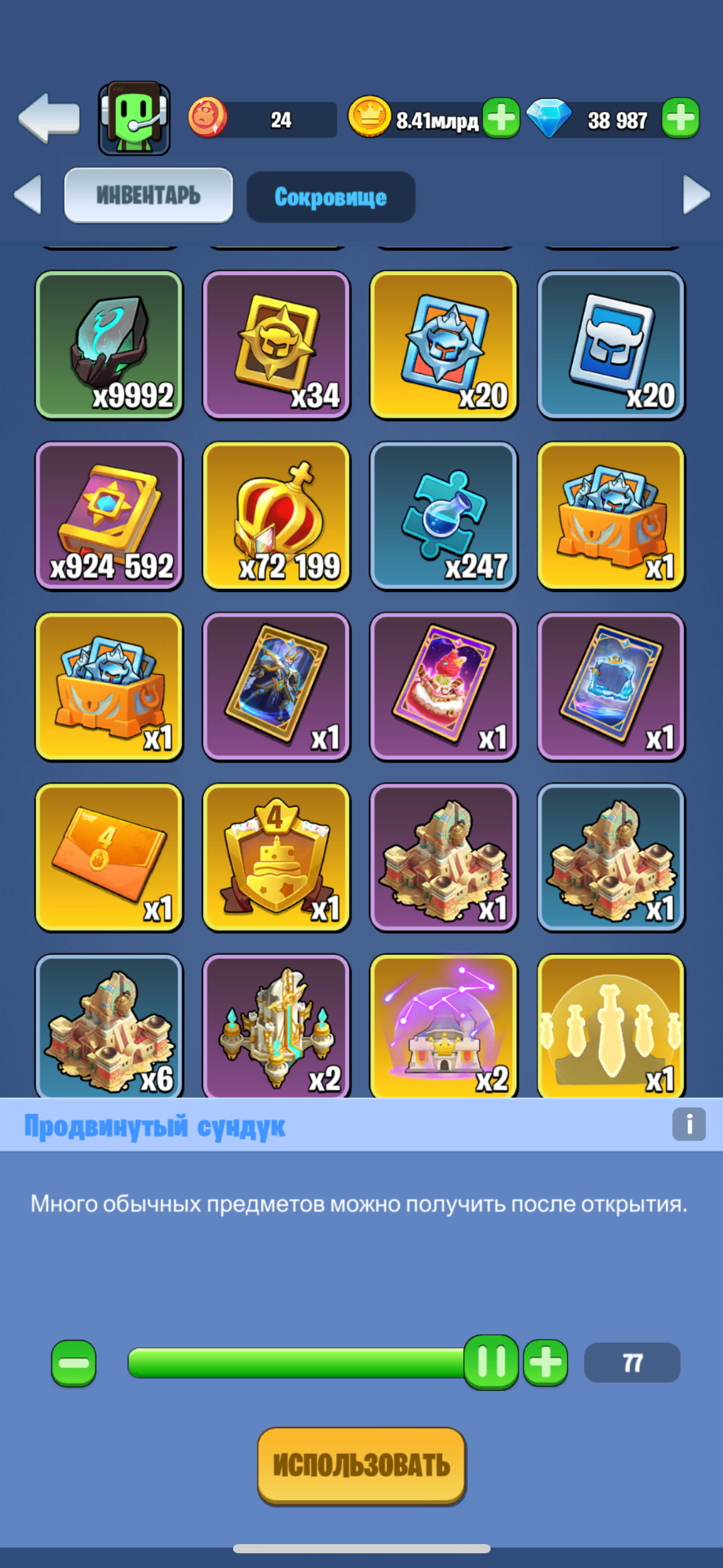
Task: Select the red crown x72 199
Action: (276, 516)
